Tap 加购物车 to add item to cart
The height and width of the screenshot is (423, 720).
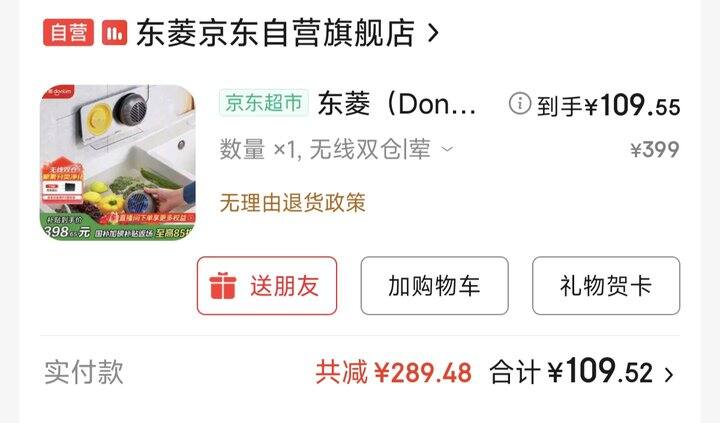[x=434, y=286]
